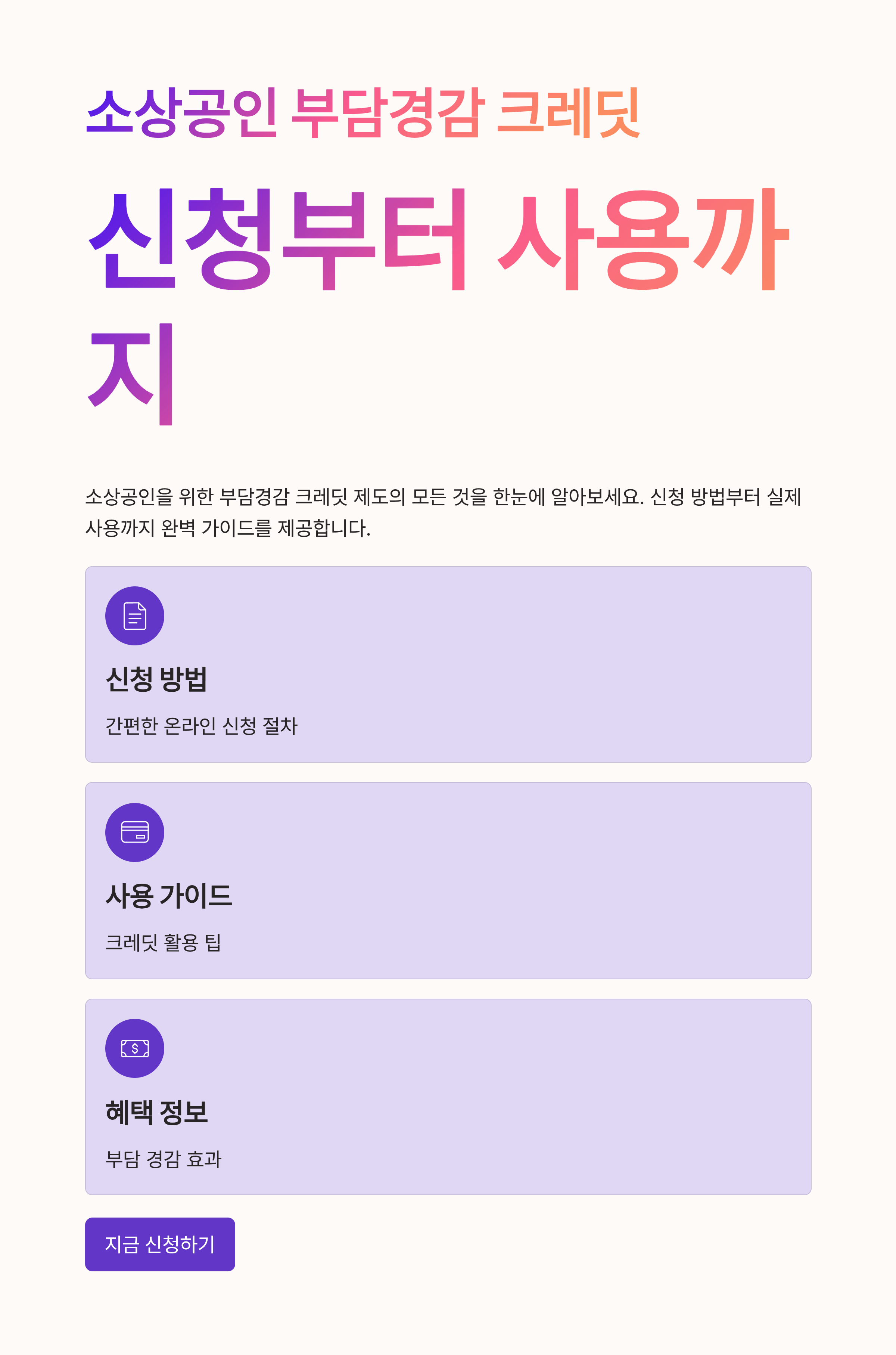
Task: Click the document icon on the 신청 방법 card
Action: 135,616
